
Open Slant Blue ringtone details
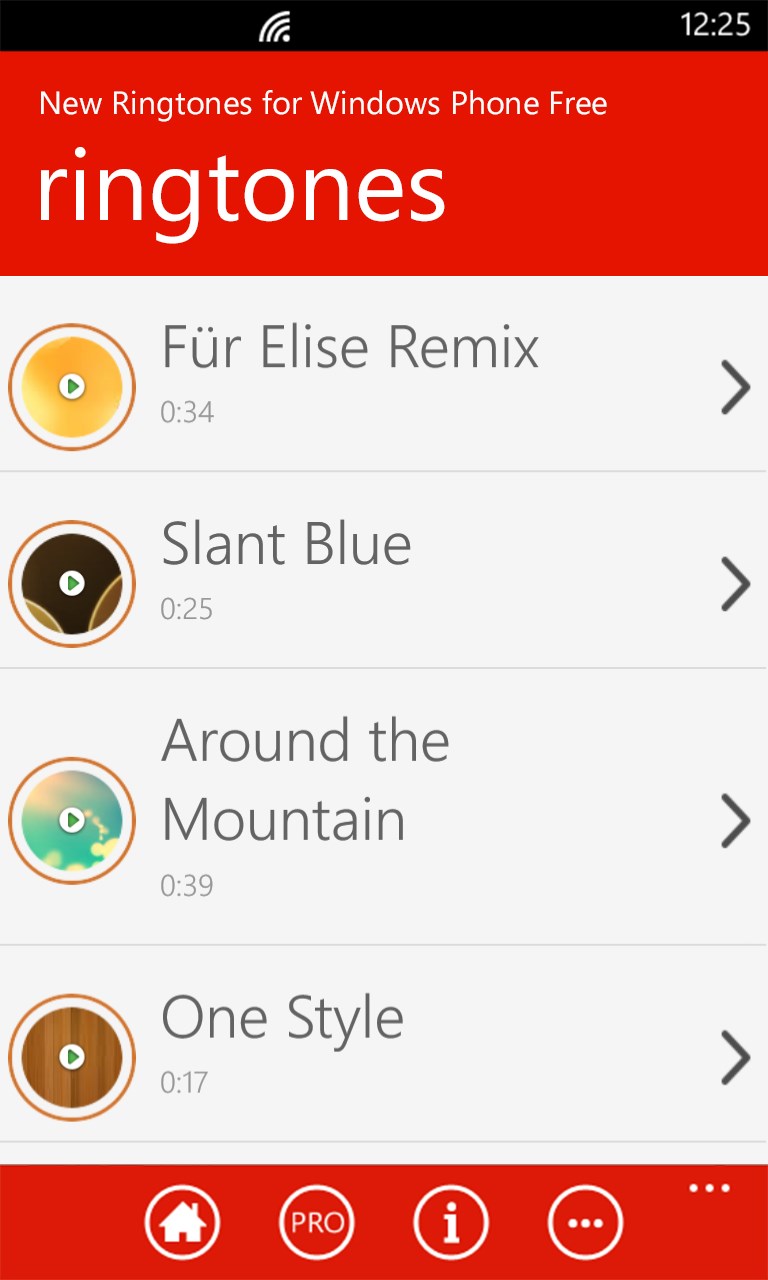(x=735, y=585)
